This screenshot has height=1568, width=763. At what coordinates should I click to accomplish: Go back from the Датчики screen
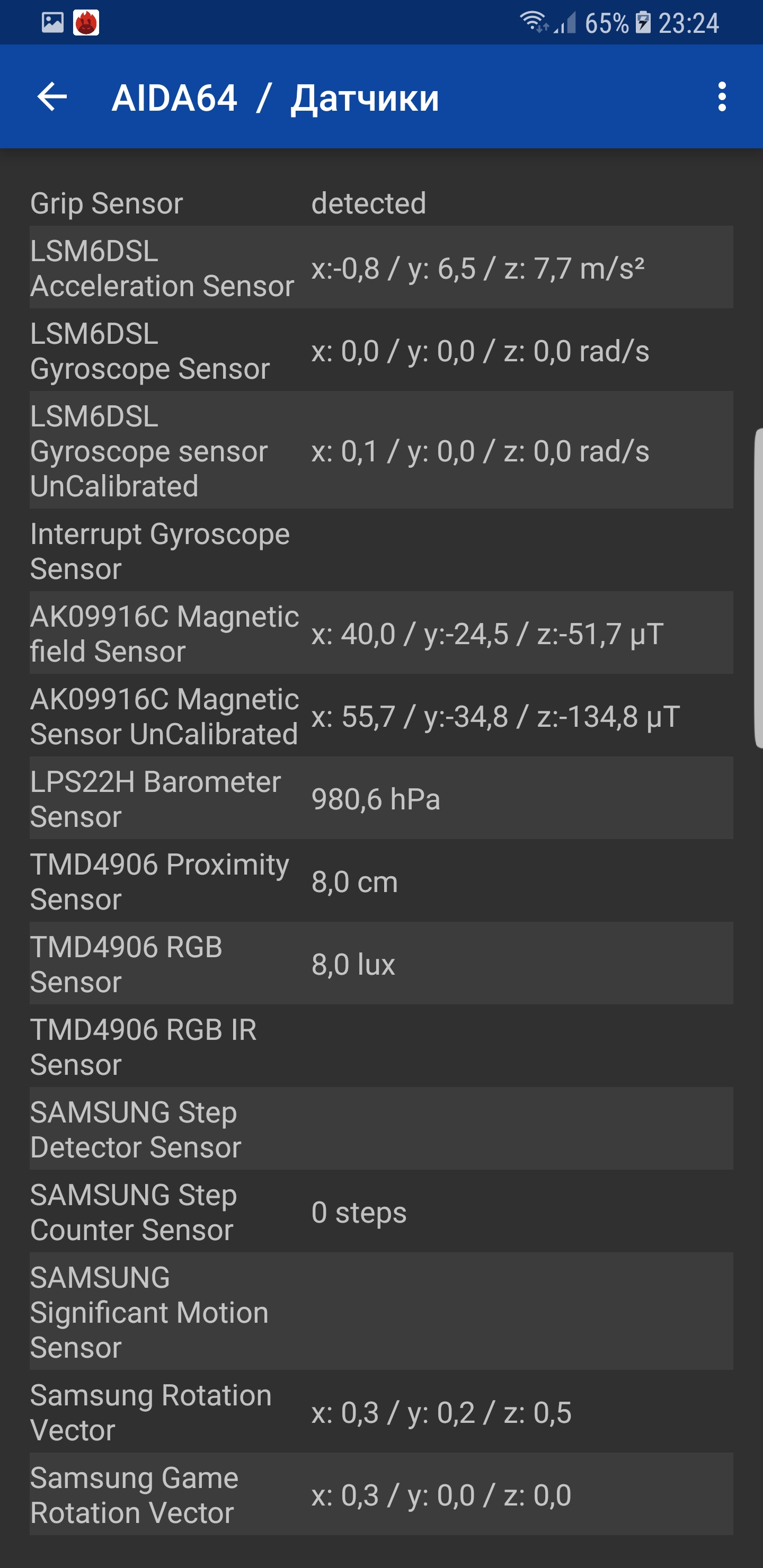click(x=52, y=97)
